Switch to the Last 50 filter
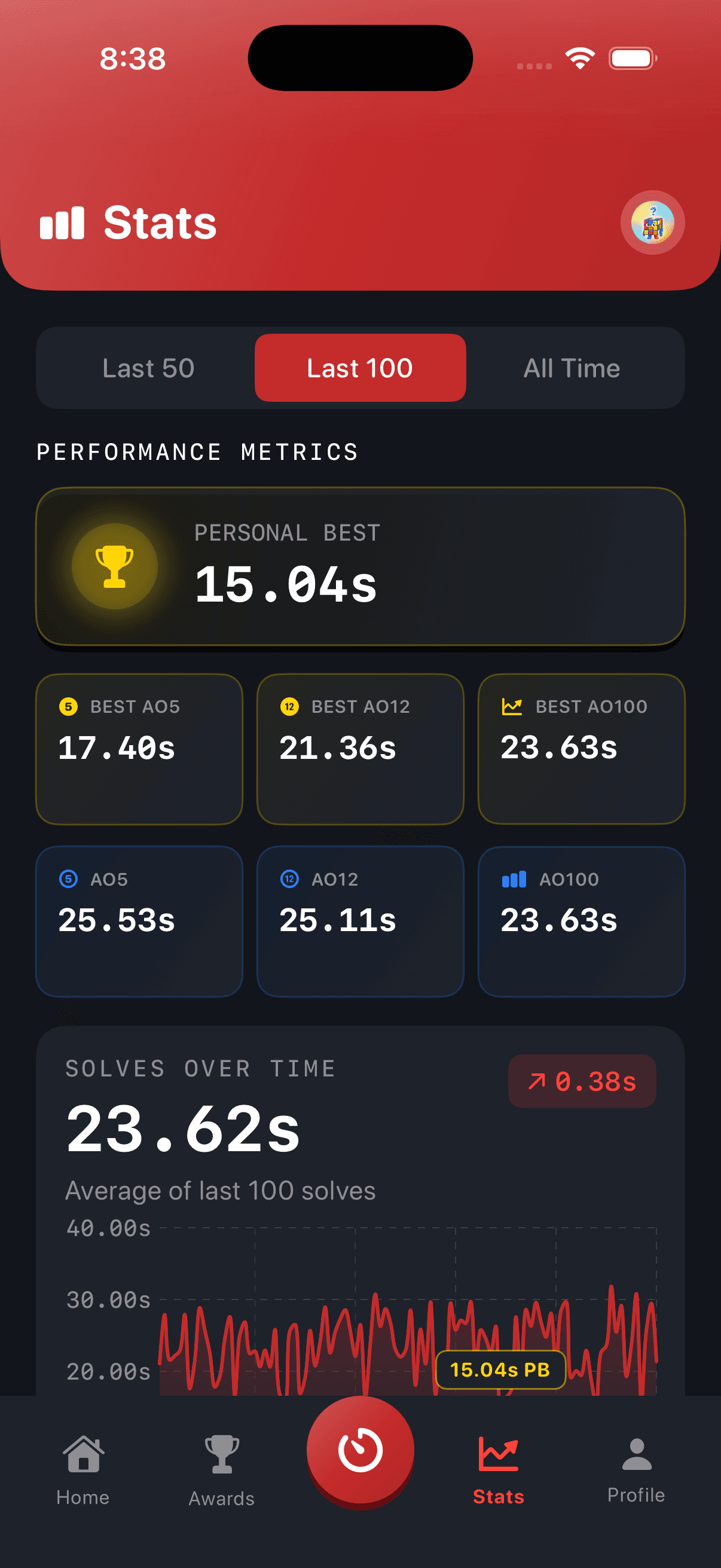 click(148, 368)
